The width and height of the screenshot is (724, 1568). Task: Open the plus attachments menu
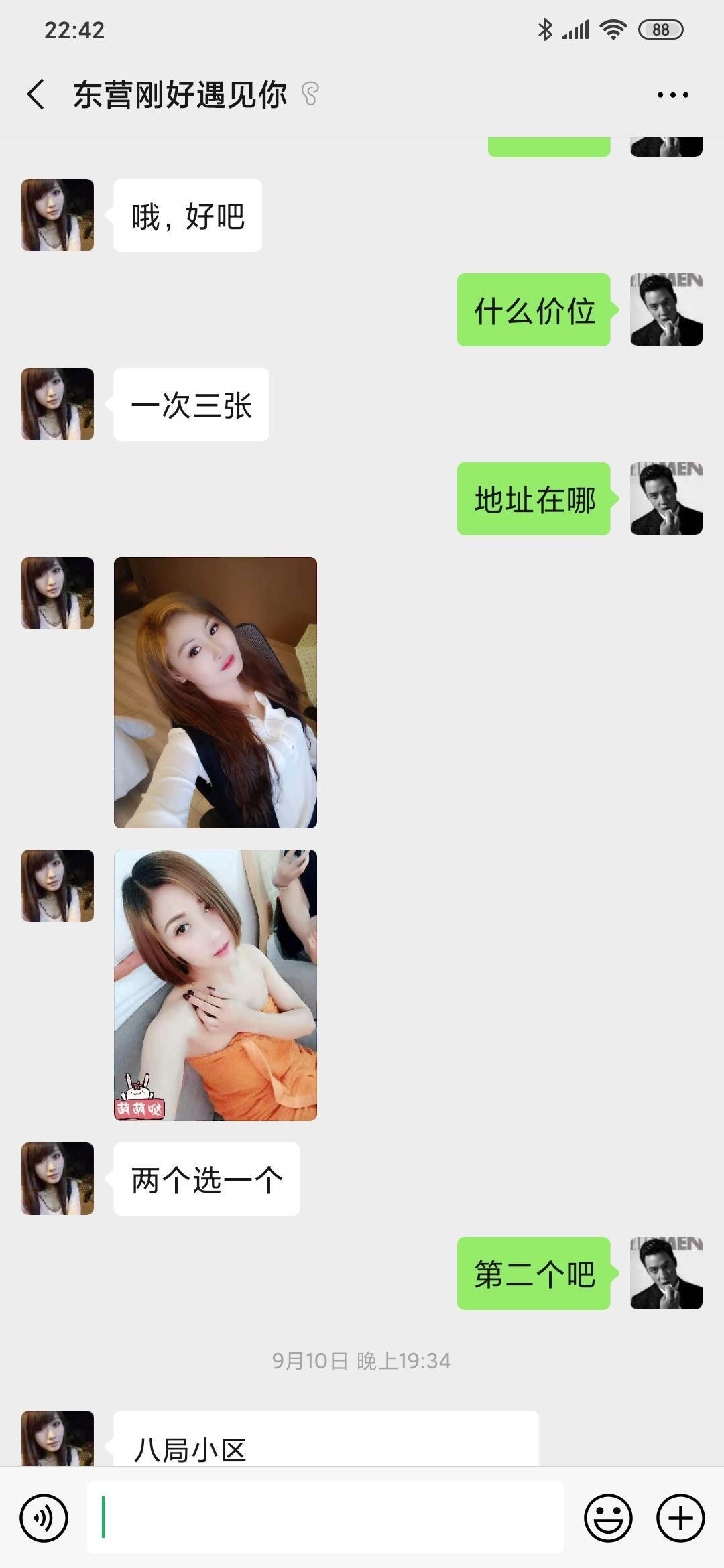(x=680, y=1518)
